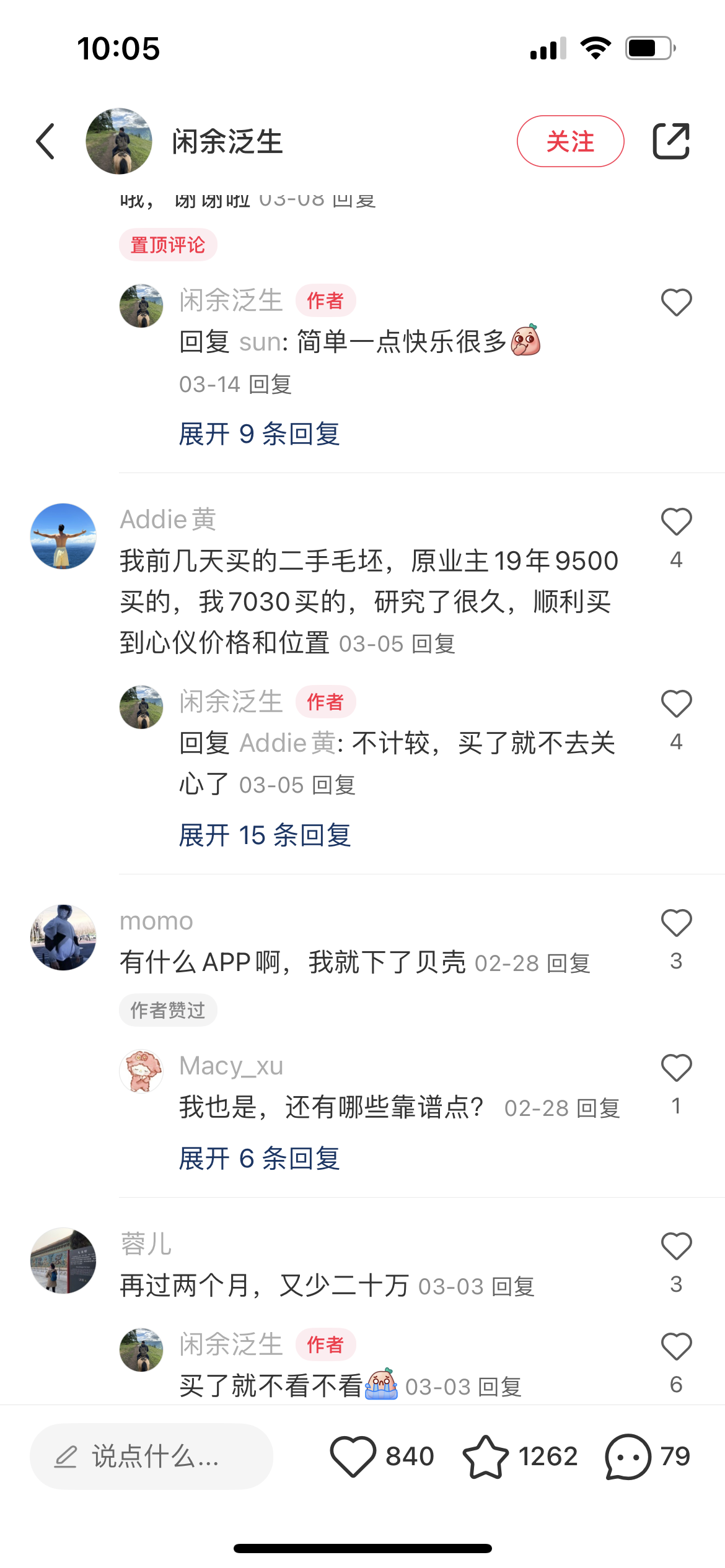This screenshot has width=725, height=1568.
Task: Expand 6 replies under momo's comment
Action: click(259, 1158)
